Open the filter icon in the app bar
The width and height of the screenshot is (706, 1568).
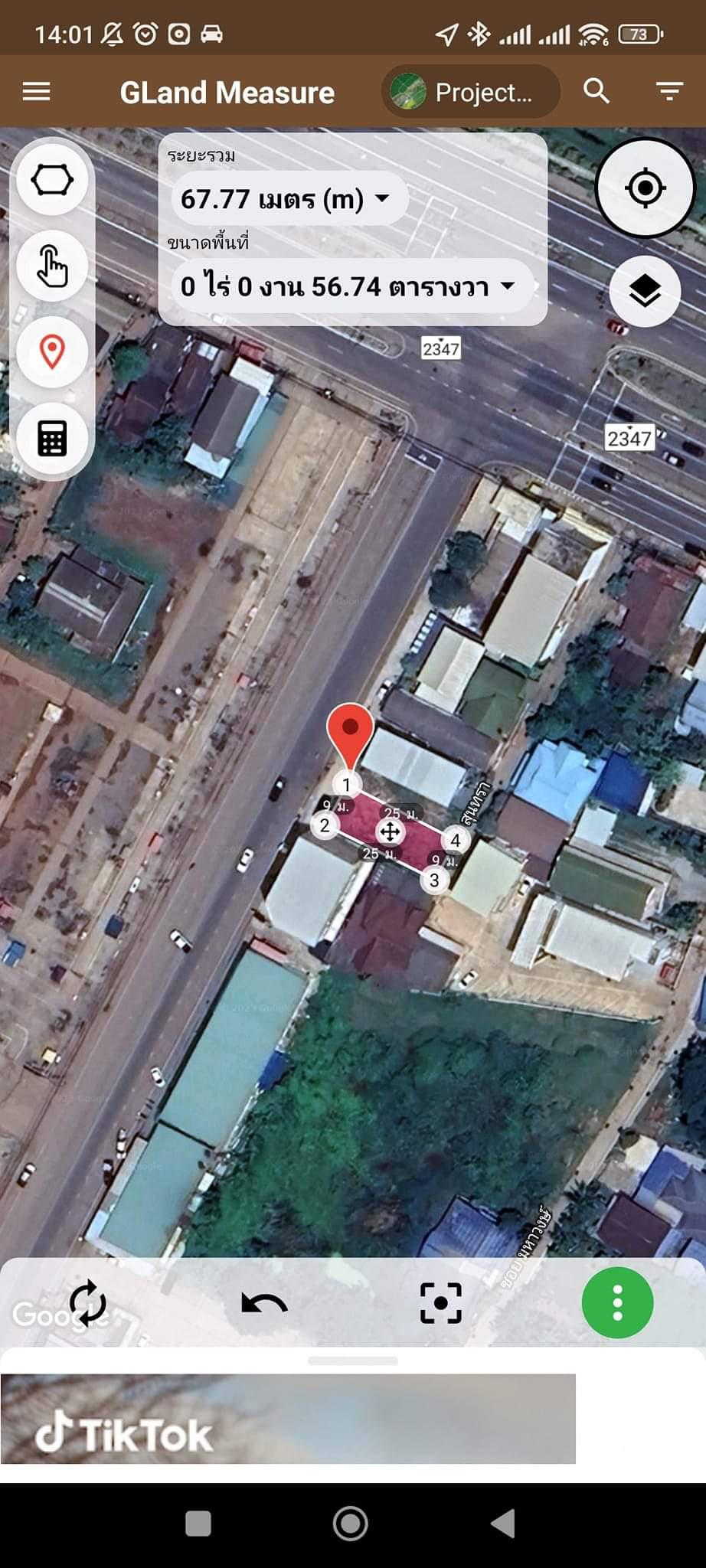coord(670,92)
